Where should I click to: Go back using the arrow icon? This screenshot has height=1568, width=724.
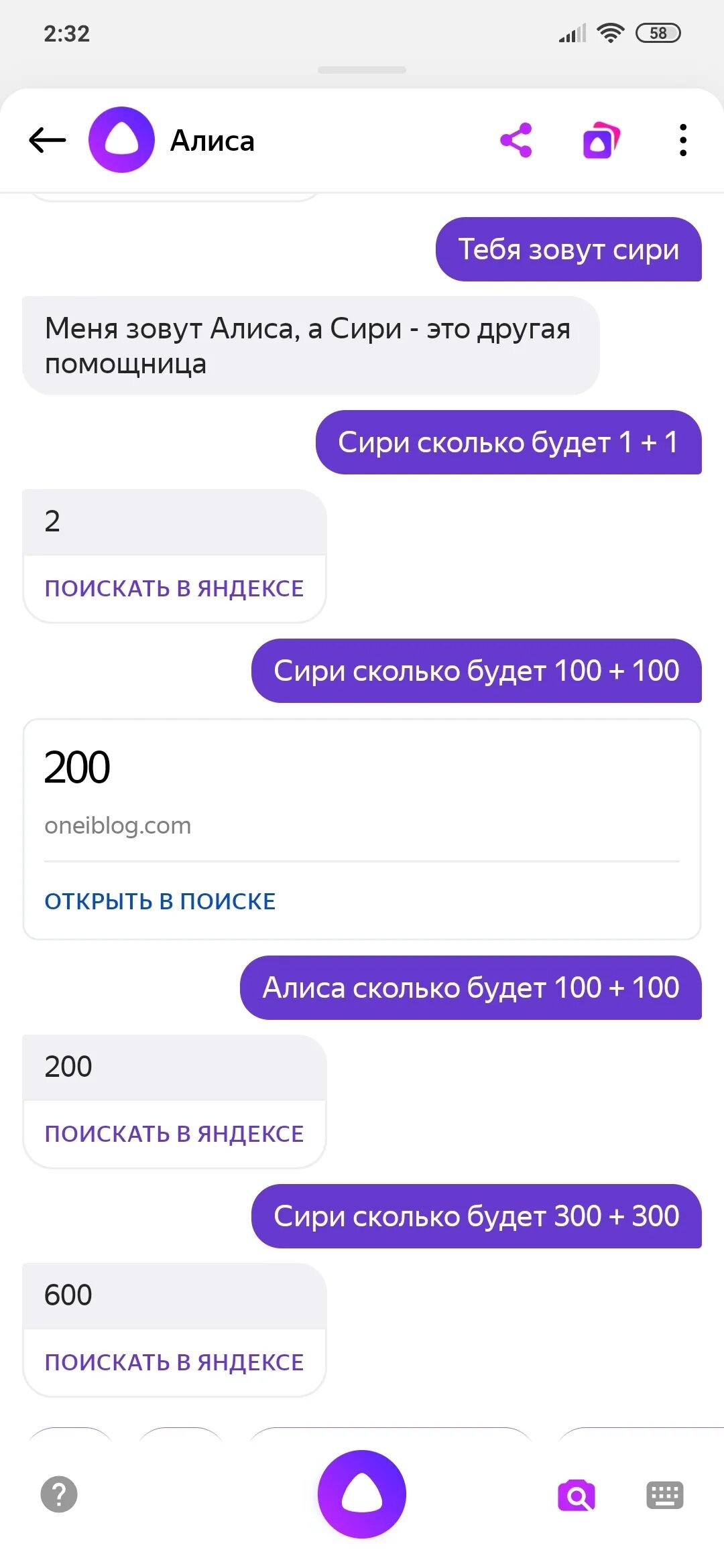48,140
